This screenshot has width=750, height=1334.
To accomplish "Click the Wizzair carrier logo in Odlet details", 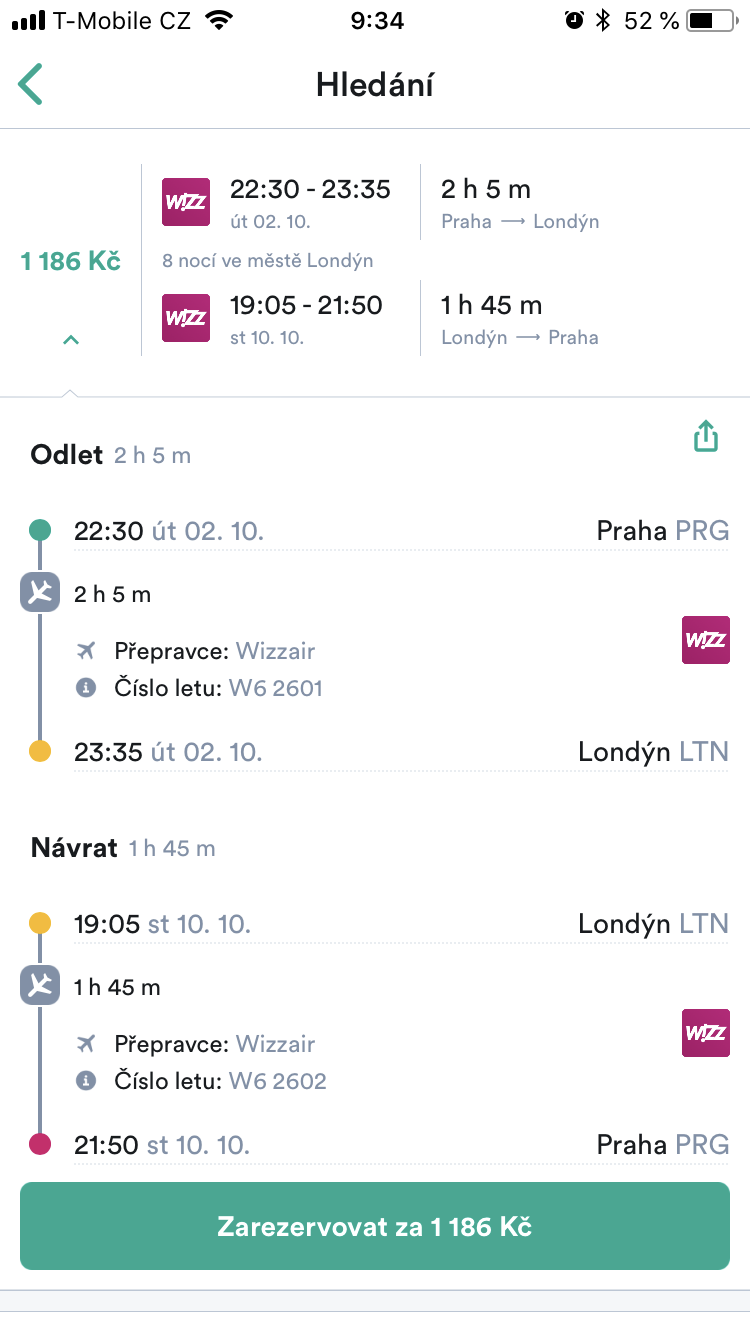I will [x=706, y=641].
